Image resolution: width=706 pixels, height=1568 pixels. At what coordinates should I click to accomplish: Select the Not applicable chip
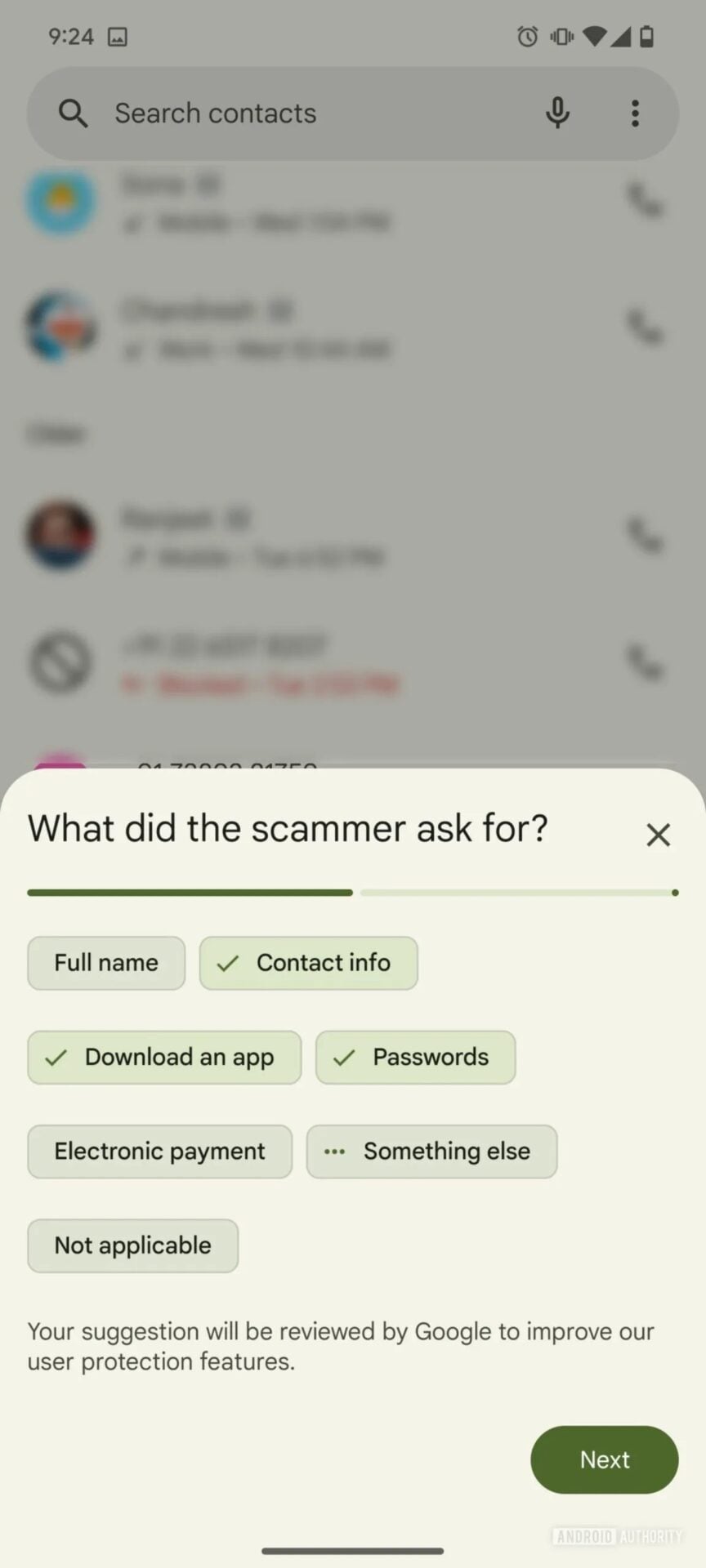132,1245
